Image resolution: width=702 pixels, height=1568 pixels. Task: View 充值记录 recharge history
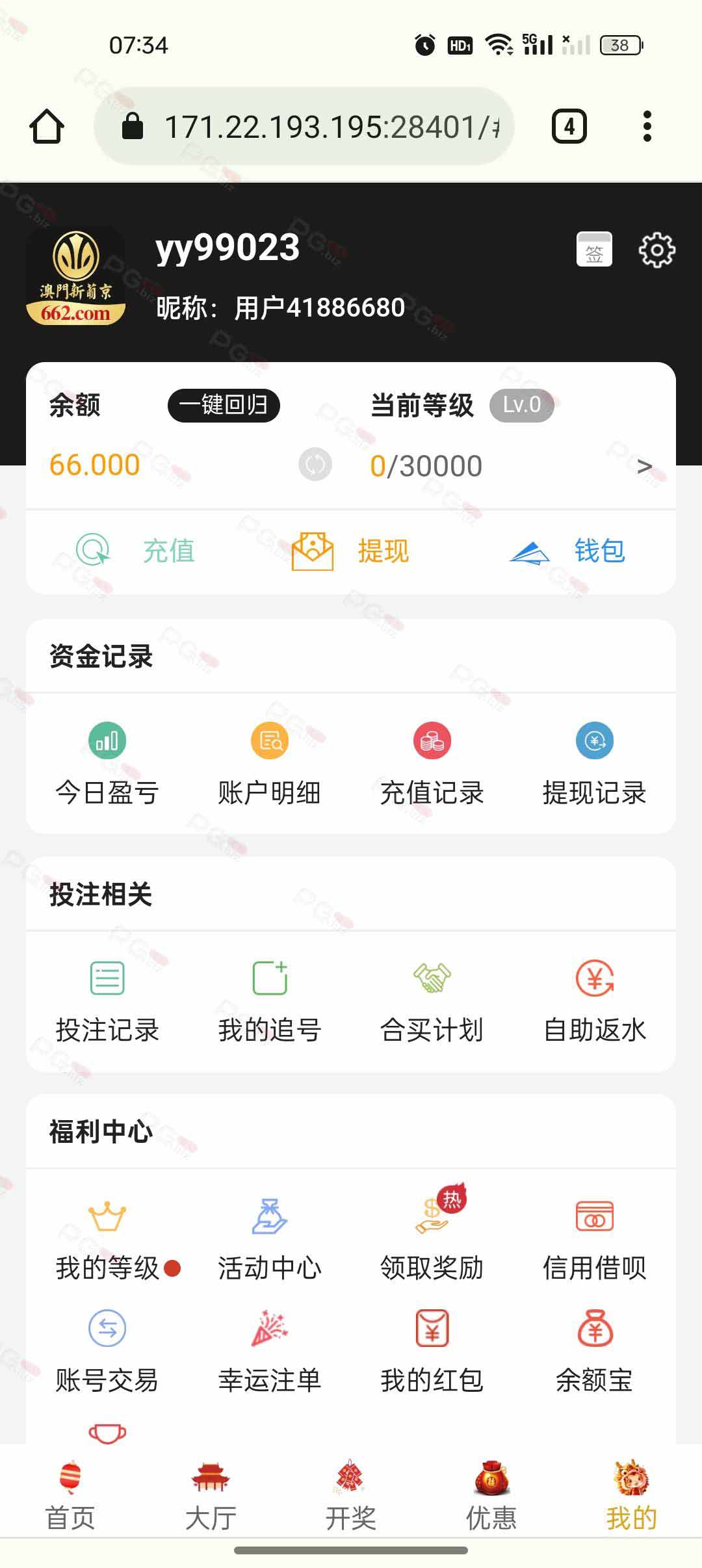pos(432,764)
